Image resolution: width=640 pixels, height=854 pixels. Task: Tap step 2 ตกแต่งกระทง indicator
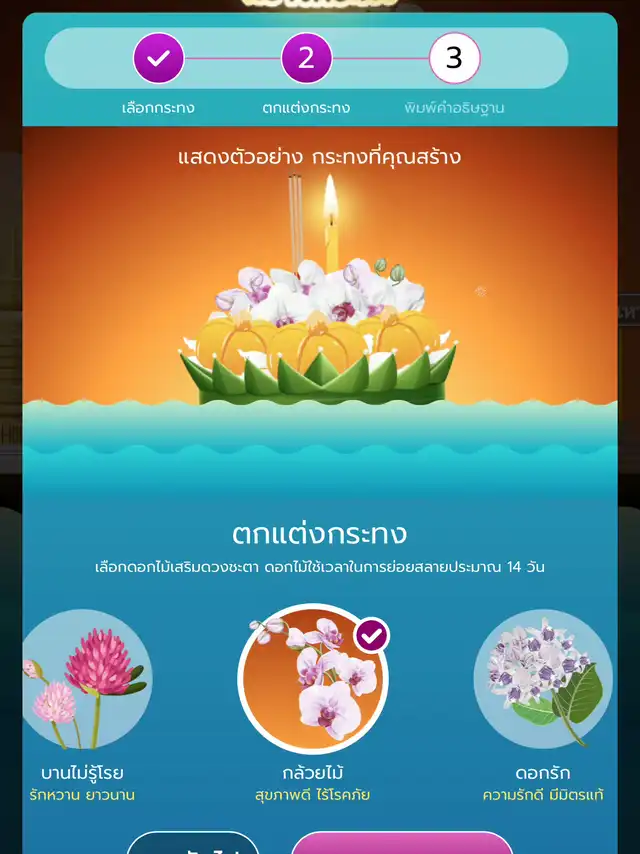pyautogui.click(x=306, y=58)
